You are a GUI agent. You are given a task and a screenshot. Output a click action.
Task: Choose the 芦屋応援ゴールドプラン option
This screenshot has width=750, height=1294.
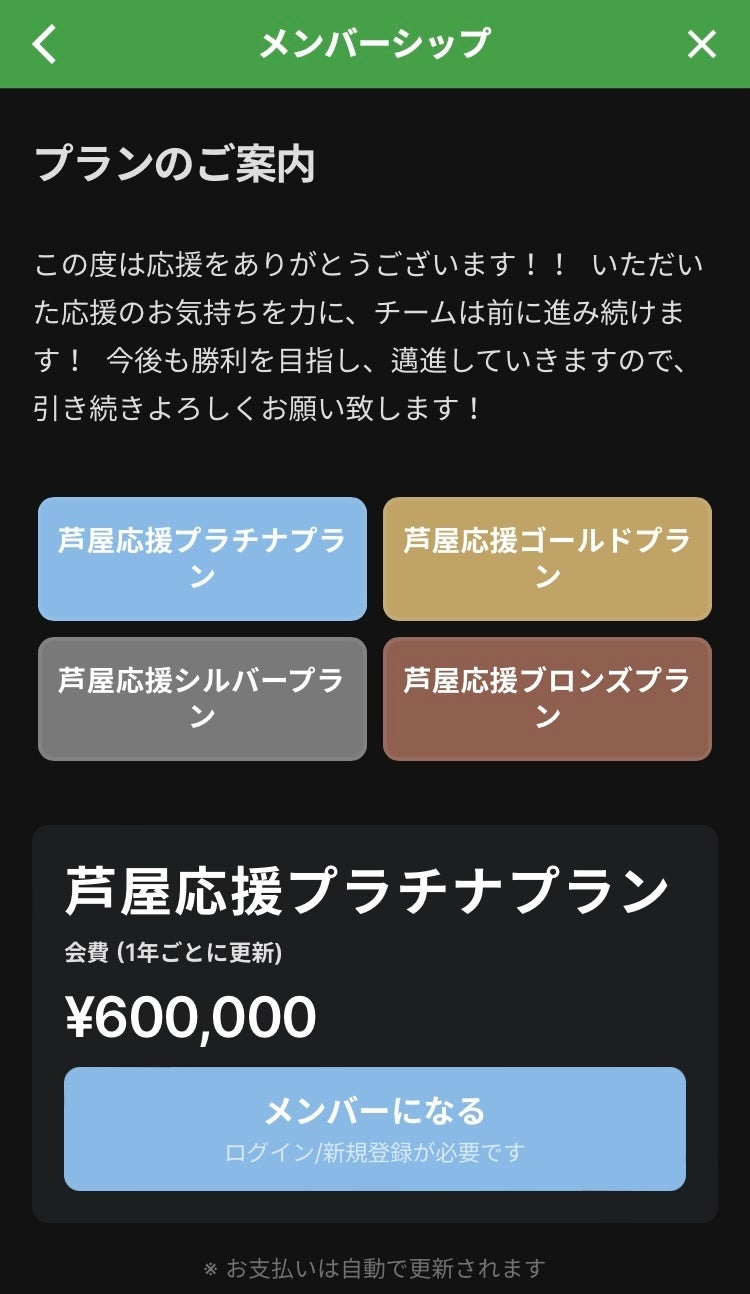click(547, 559)
